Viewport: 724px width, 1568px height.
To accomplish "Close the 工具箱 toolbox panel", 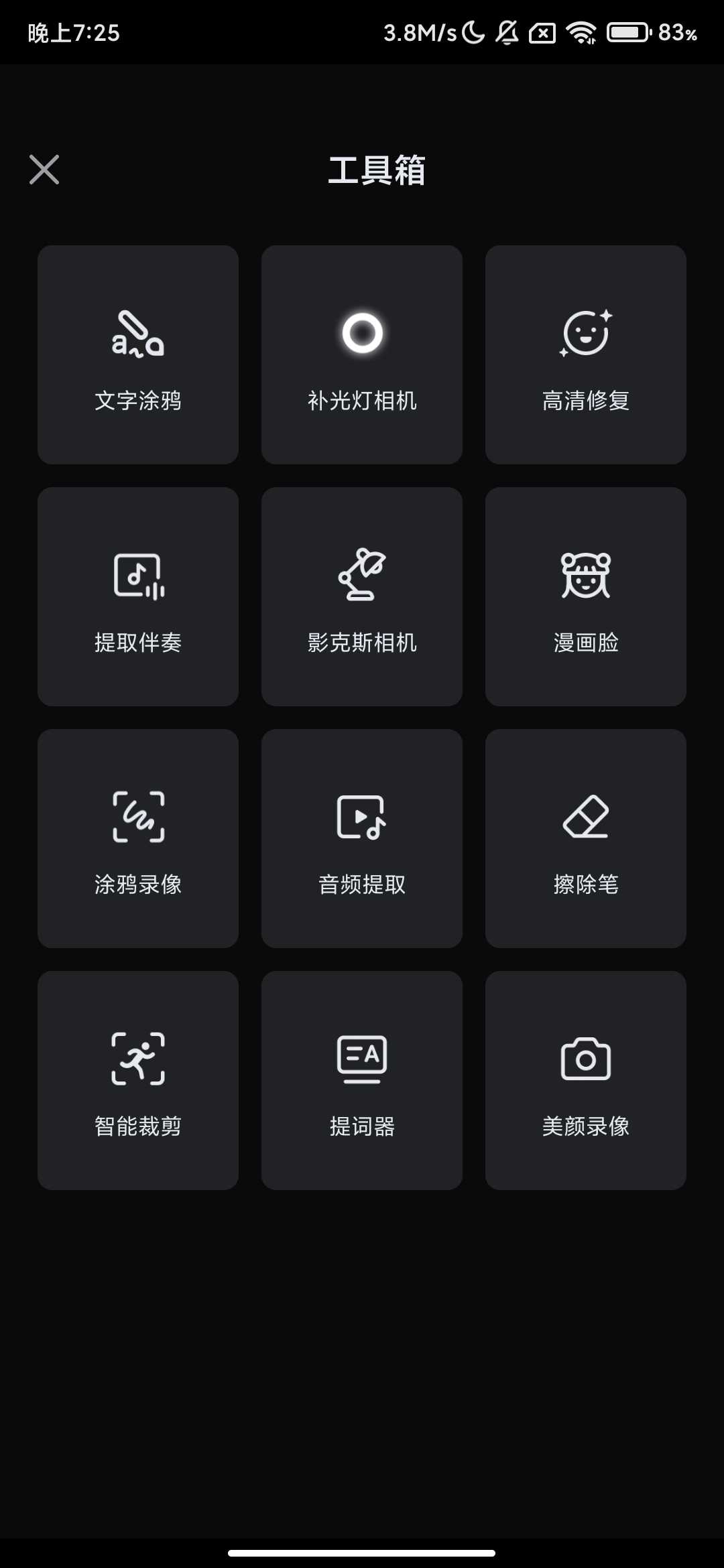I will click(x=44, y=170).
